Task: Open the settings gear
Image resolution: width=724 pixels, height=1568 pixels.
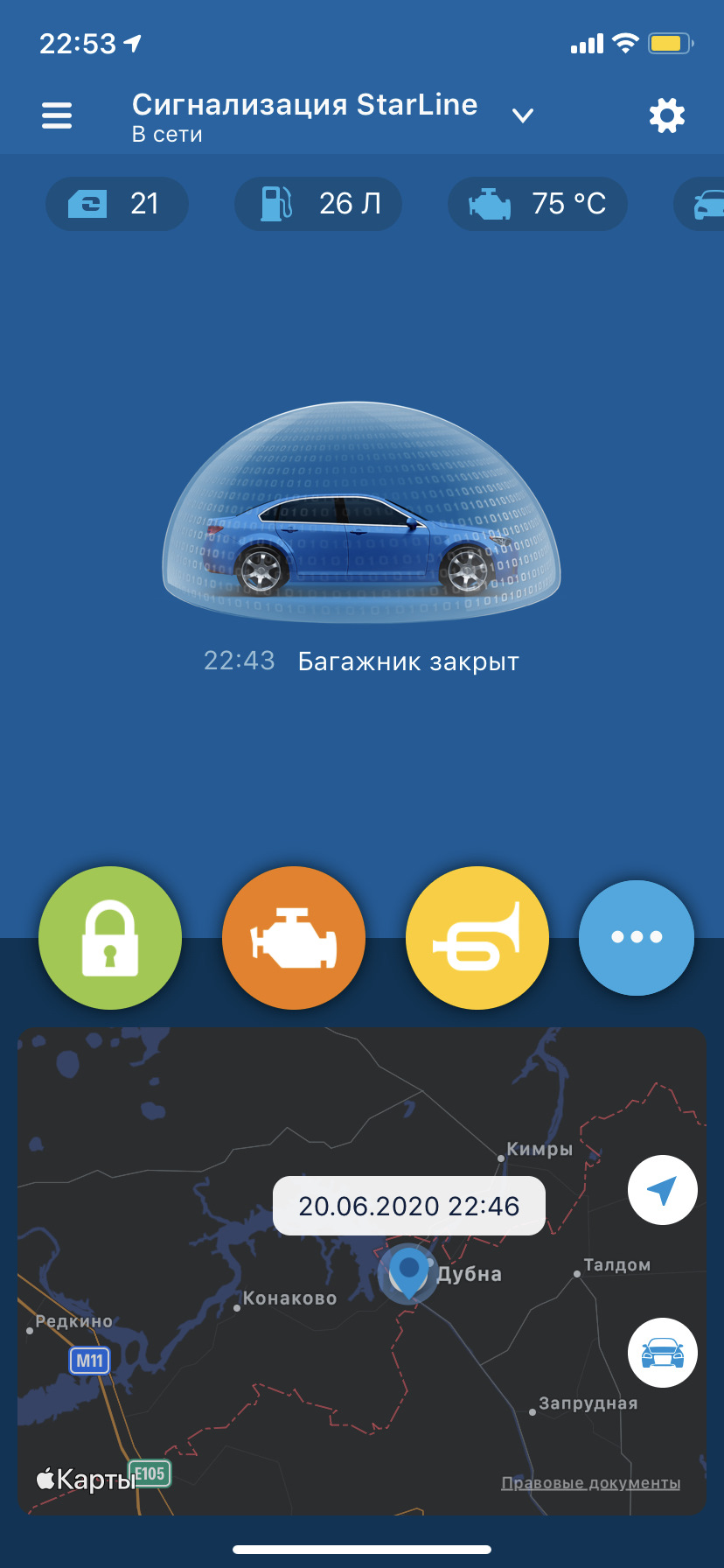Action: coord(667,115)
